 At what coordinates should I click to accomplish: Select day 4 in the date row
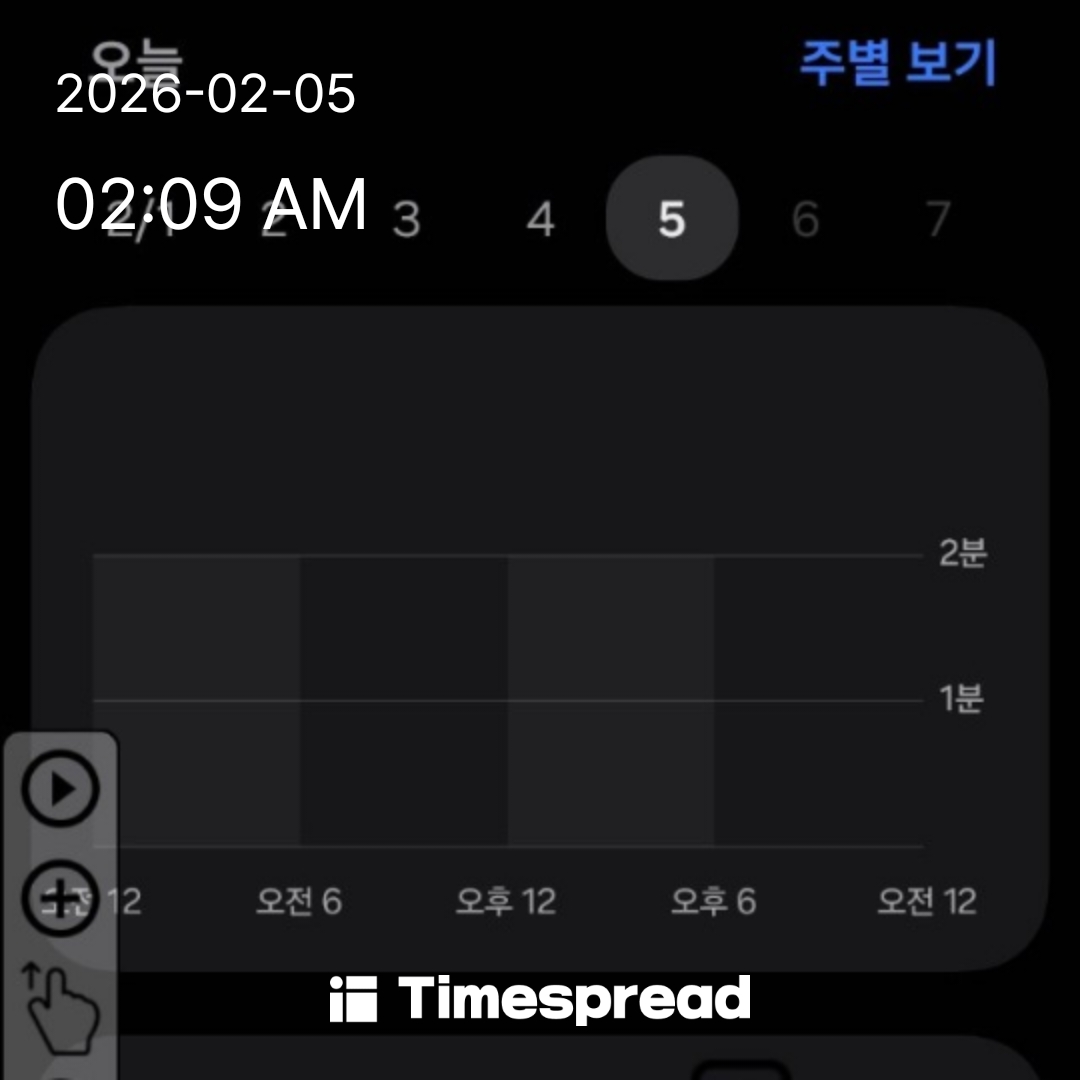coord(540,219)
